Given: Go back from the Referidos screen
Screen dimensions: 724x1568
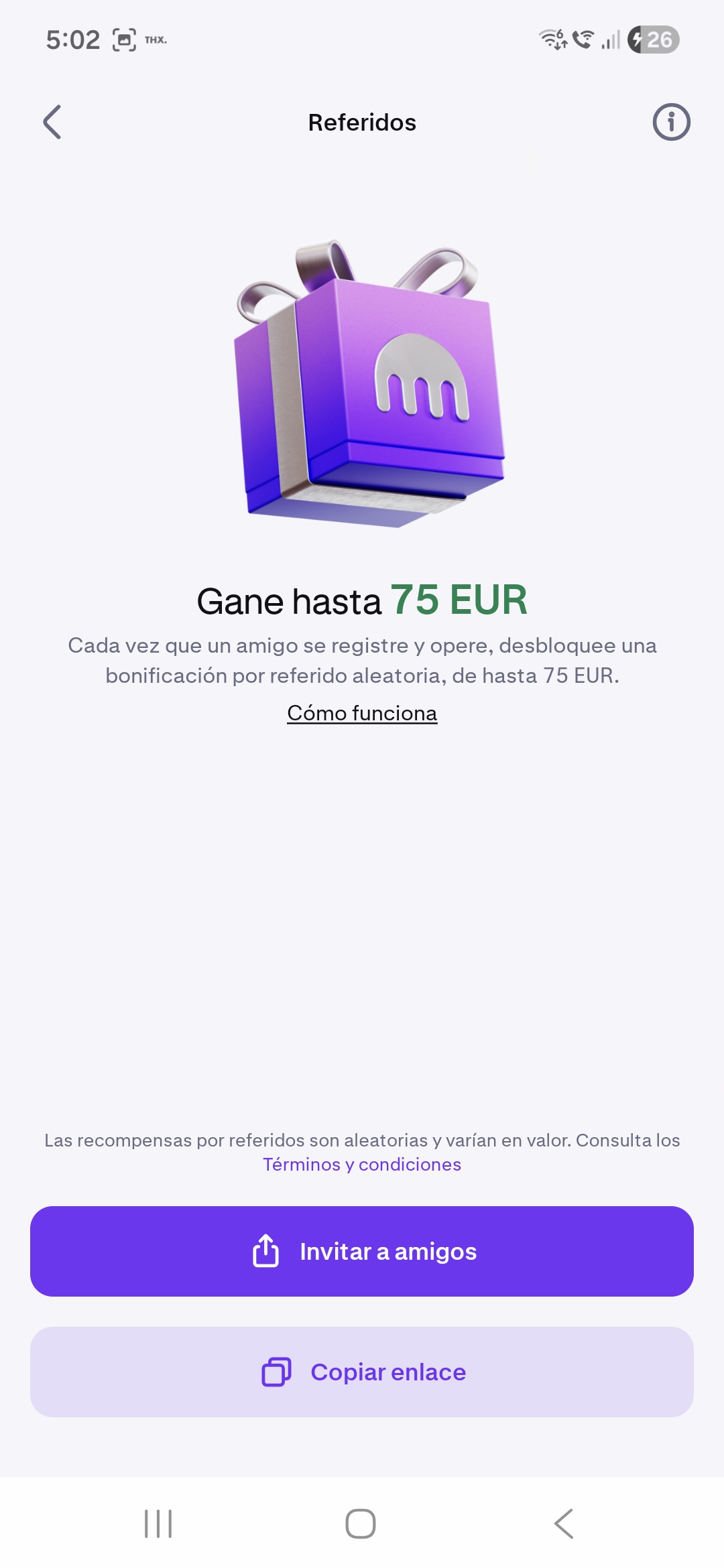Looking at the screenshot, I should (52, 122).
